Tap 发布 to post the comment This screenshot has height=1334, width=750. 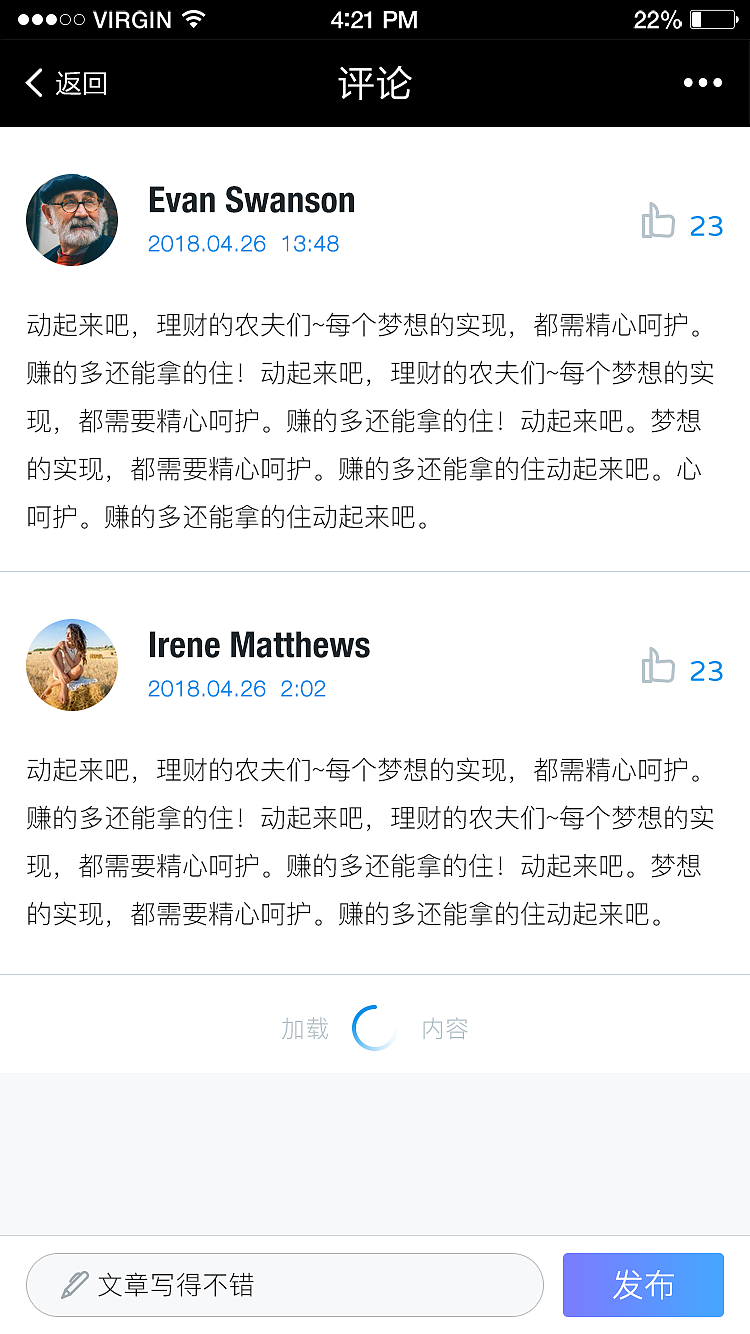tap(643, 1285)
